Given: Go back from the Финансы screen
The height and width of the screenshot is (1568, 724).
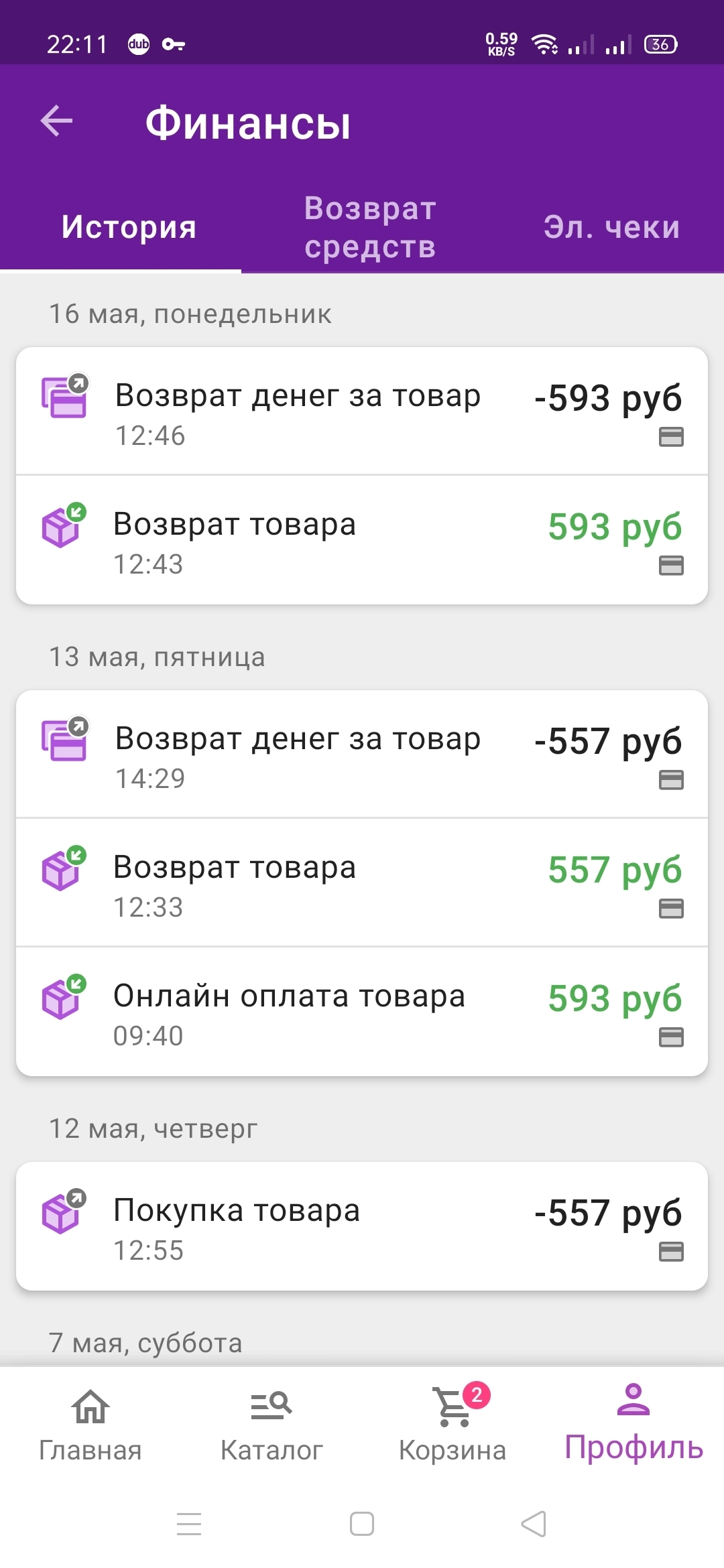Looking at the screenshot, I should (57, 121).
